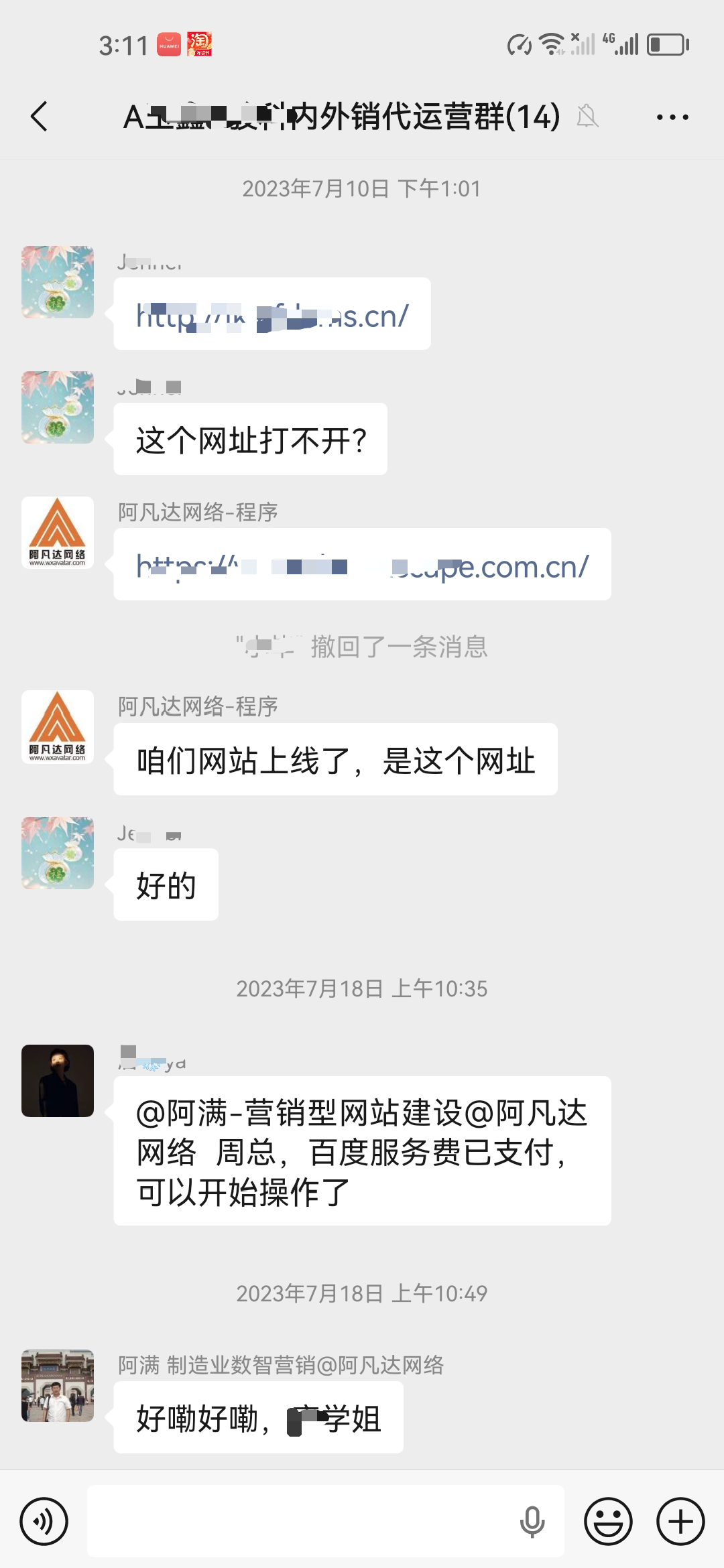The width and height of the screenshot is (724, 1568).
Task: Open the link ending in s.cn/
Action: tap(272, 315)
